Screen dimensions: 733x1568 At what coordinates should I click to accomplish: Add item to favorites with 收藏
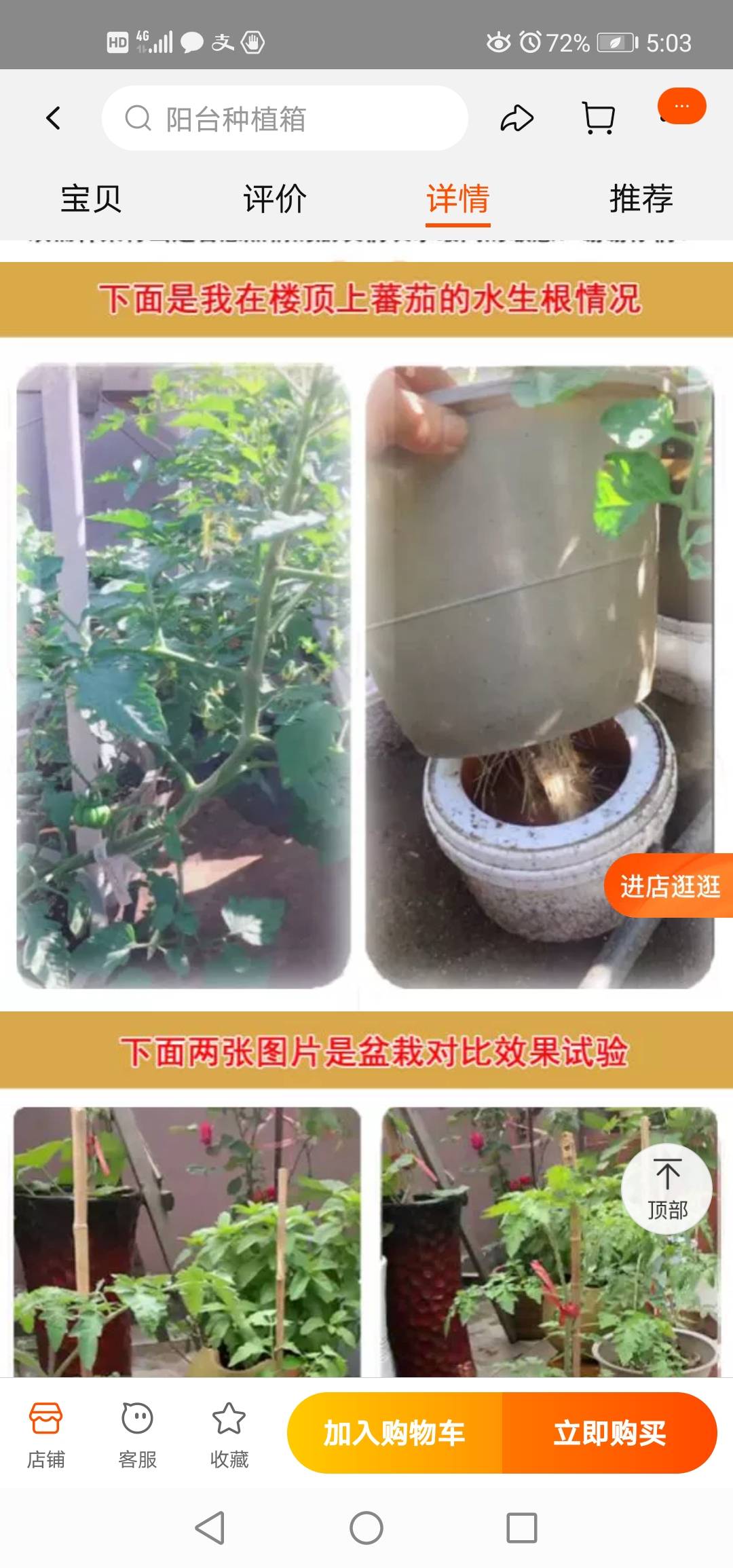(x=229, y=1436)
